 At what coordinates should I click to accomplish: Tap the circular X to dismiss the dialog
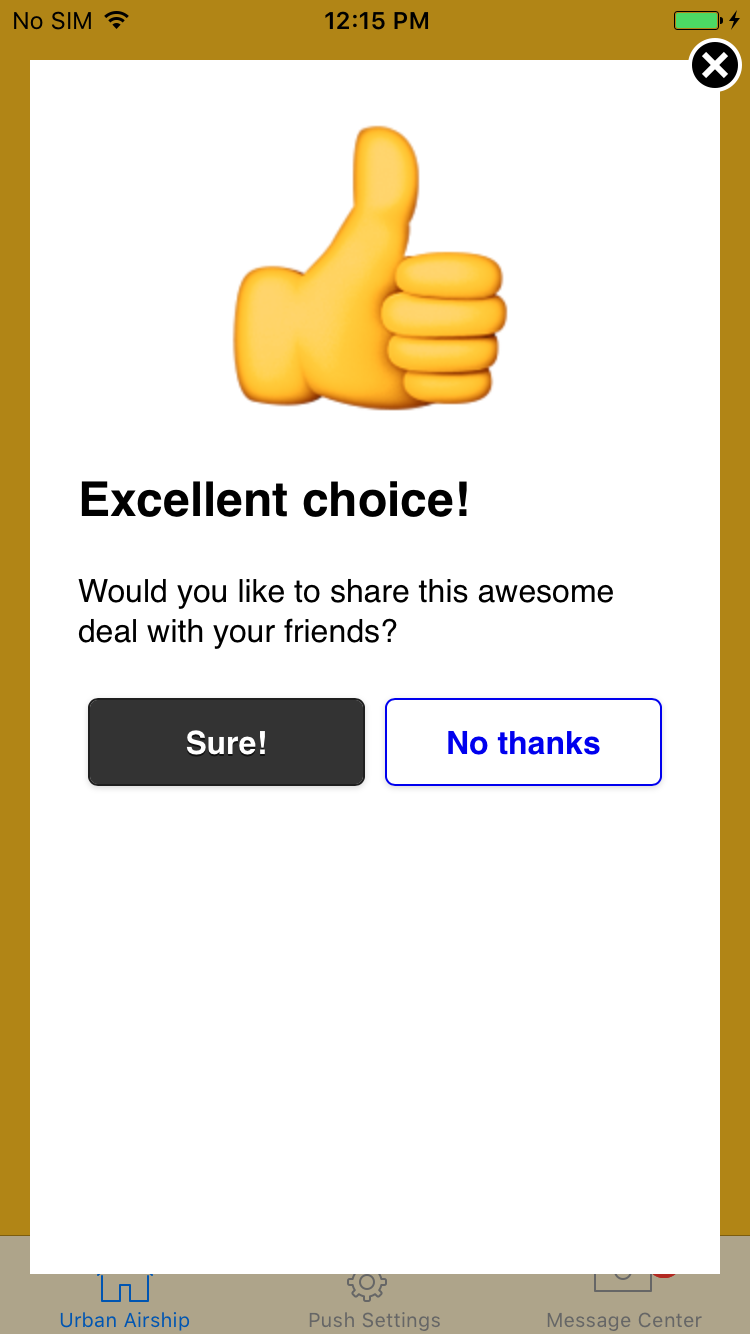tap(714, 65)
